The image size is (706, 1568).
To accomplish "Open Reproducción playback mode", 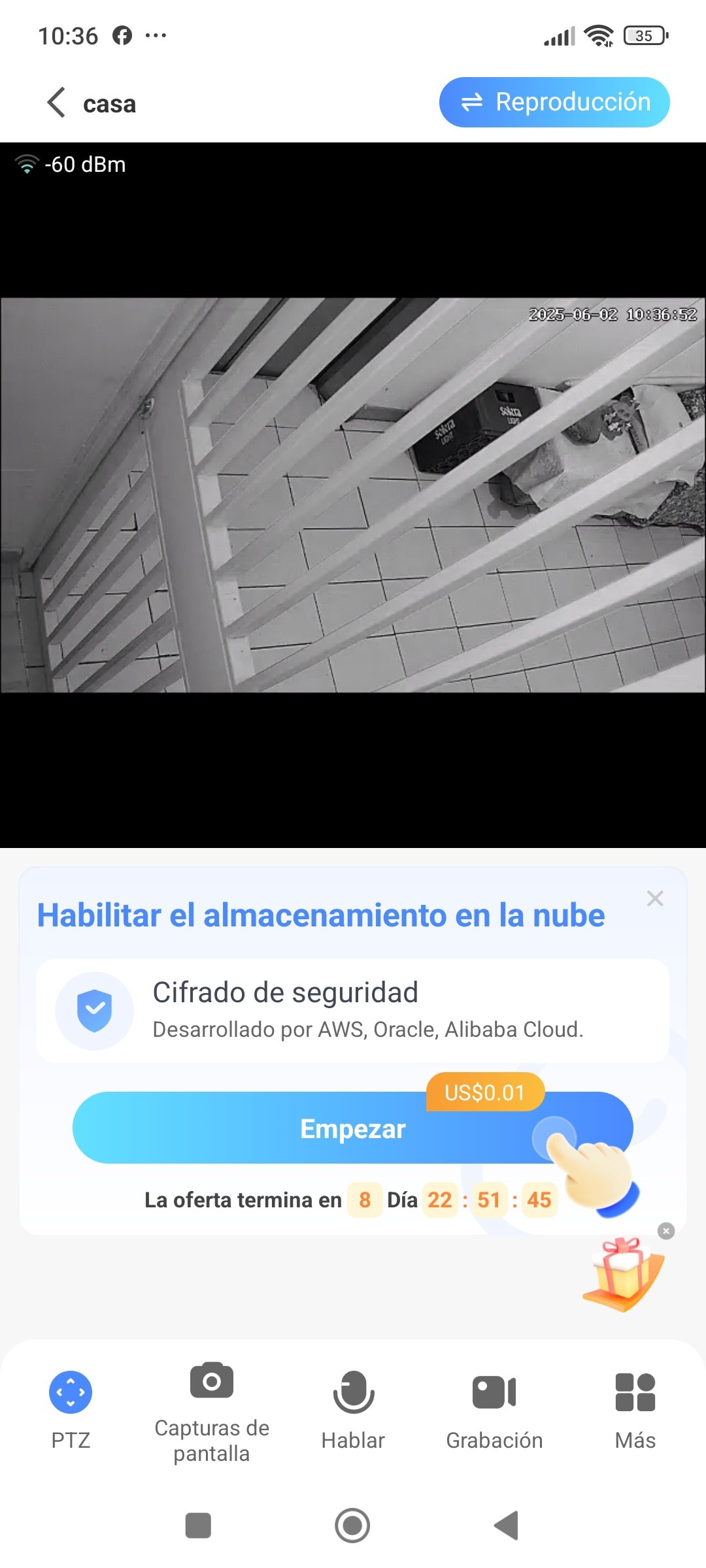I will [x=554, y=103].
